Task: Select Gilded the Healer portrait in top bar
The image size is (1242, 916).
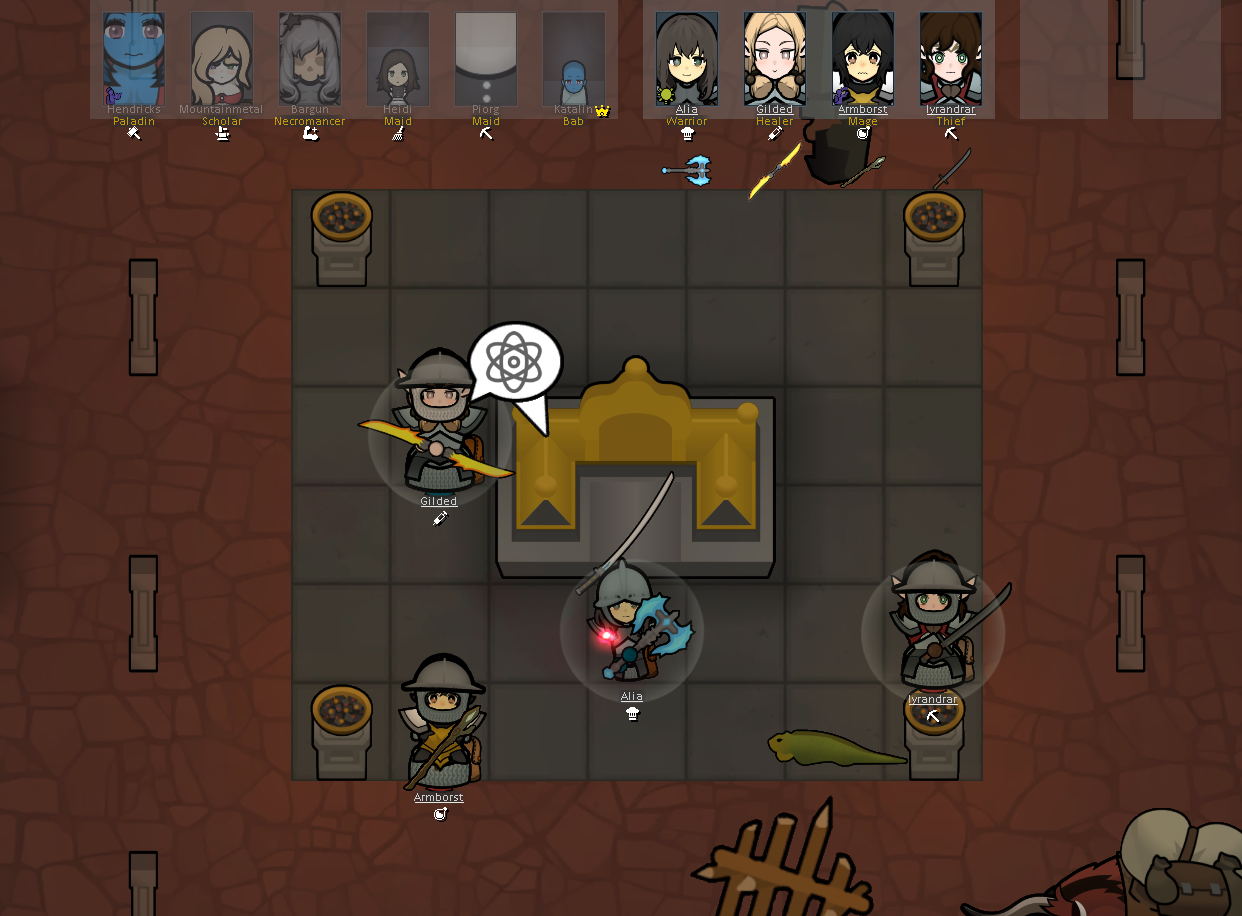Action: pos(775,59)
